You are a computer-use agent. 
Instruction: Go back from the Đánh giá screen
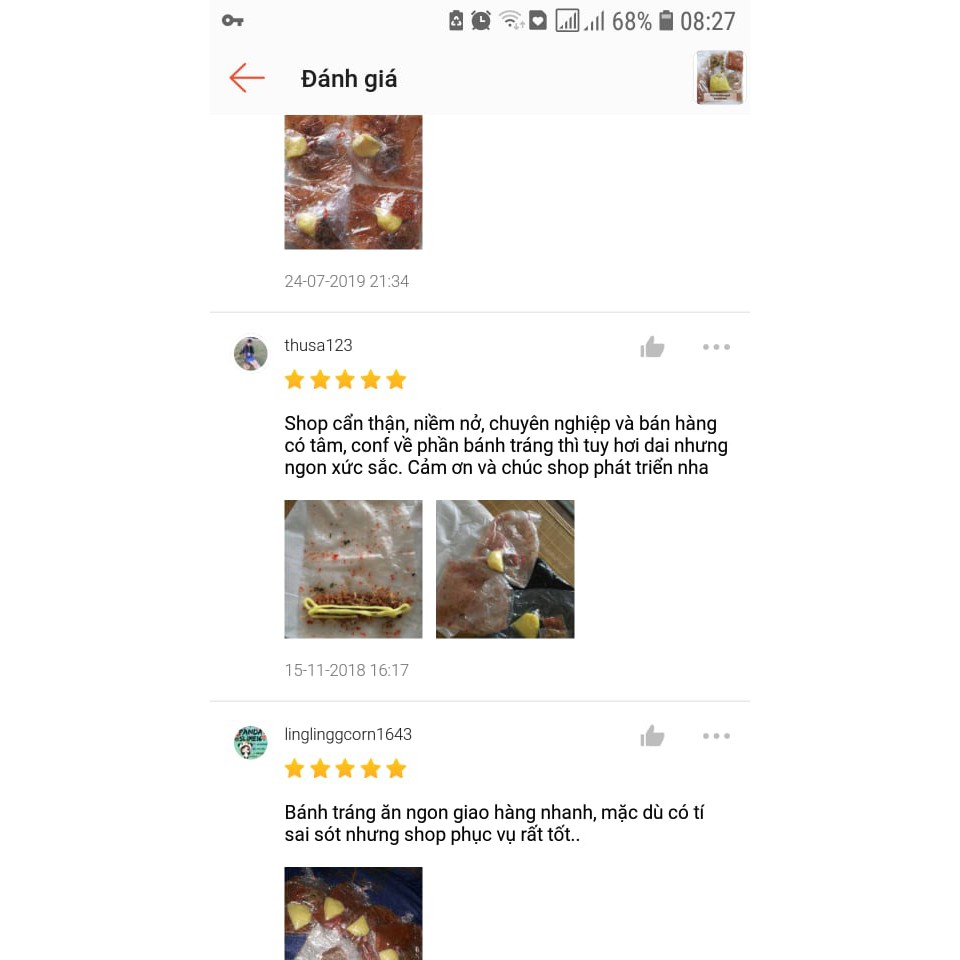pos(246,78)
